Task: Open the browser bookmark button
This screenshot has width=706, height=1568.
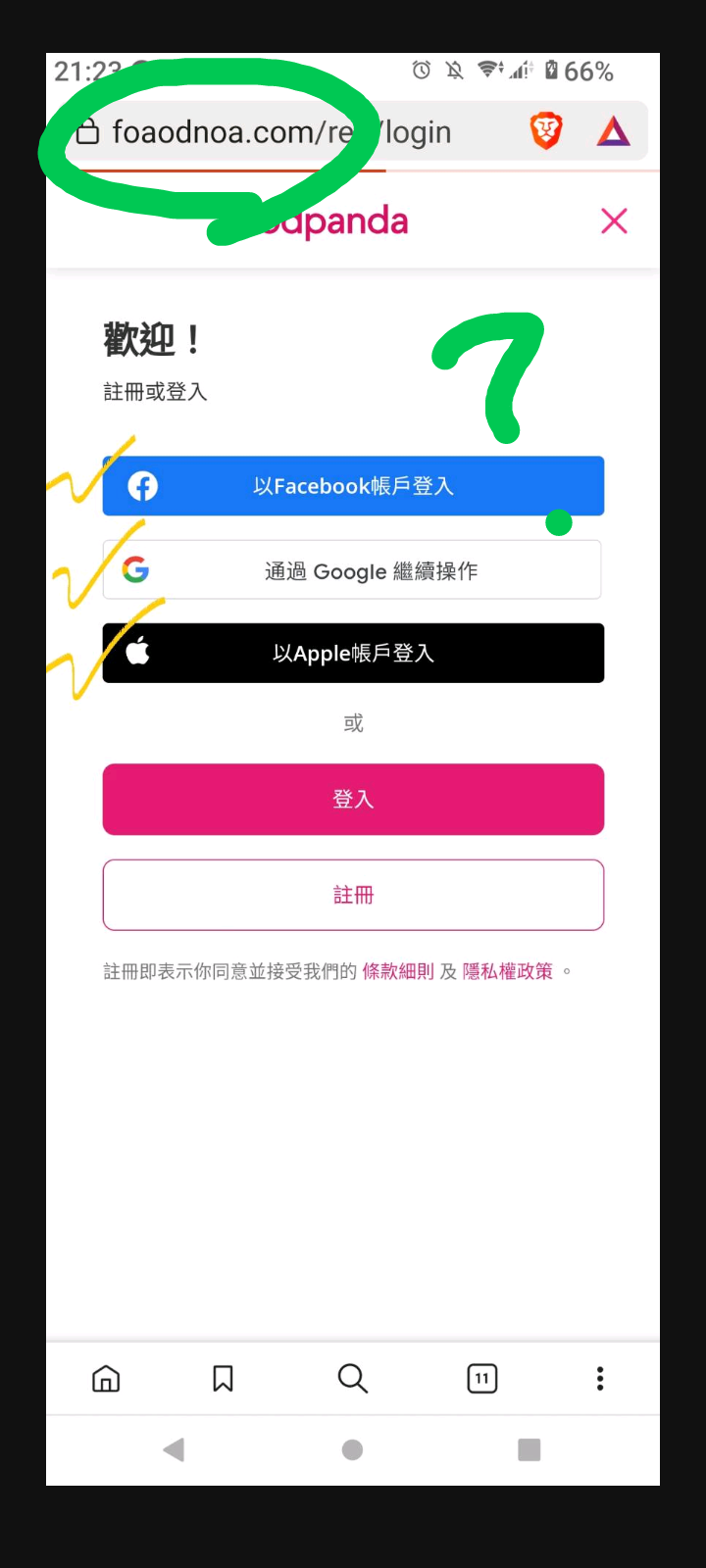Action: pyautogui.click(x=224, y=1379)
